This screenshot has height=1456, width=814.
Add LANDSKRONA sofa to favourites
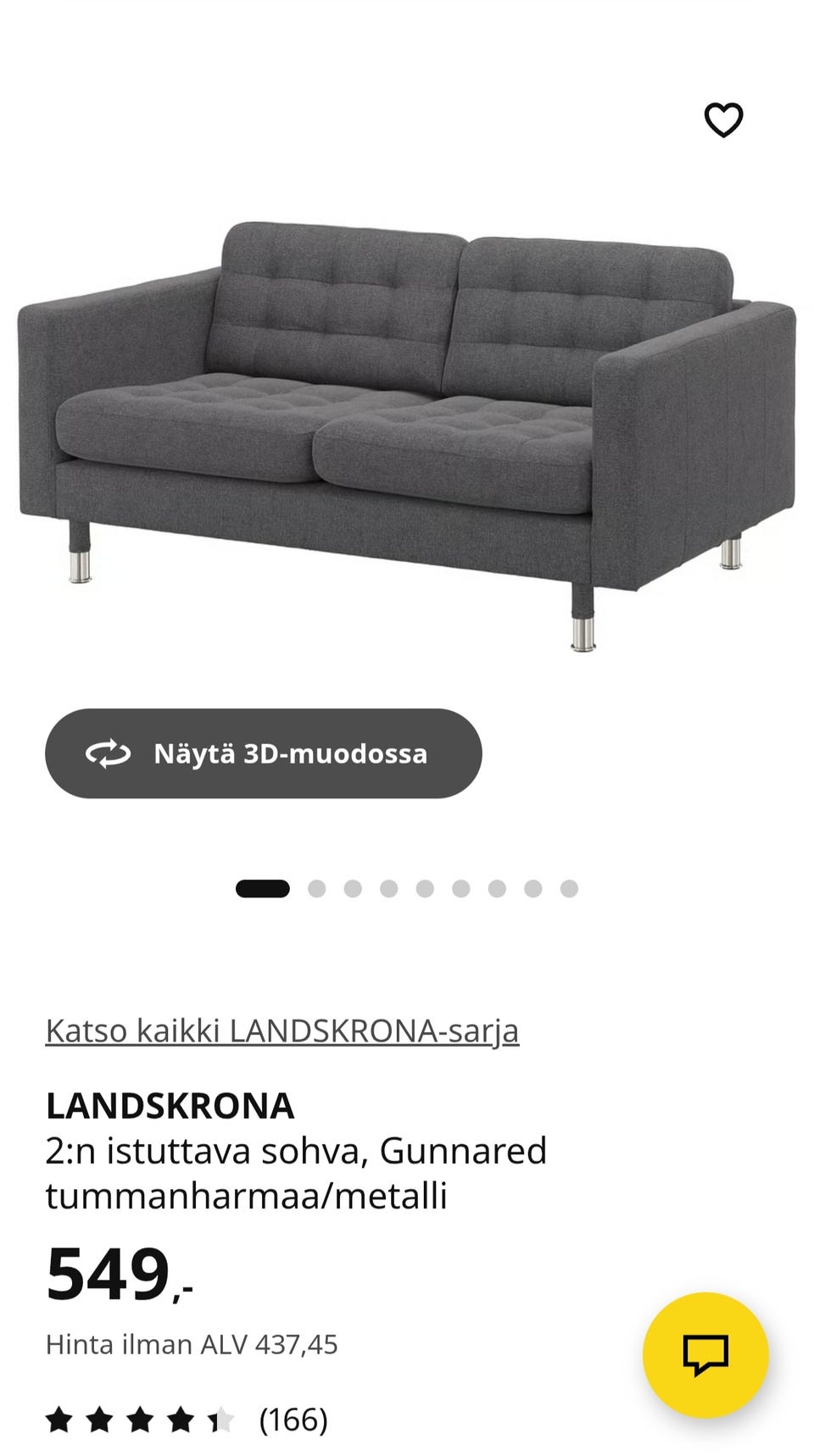point(723,119)
